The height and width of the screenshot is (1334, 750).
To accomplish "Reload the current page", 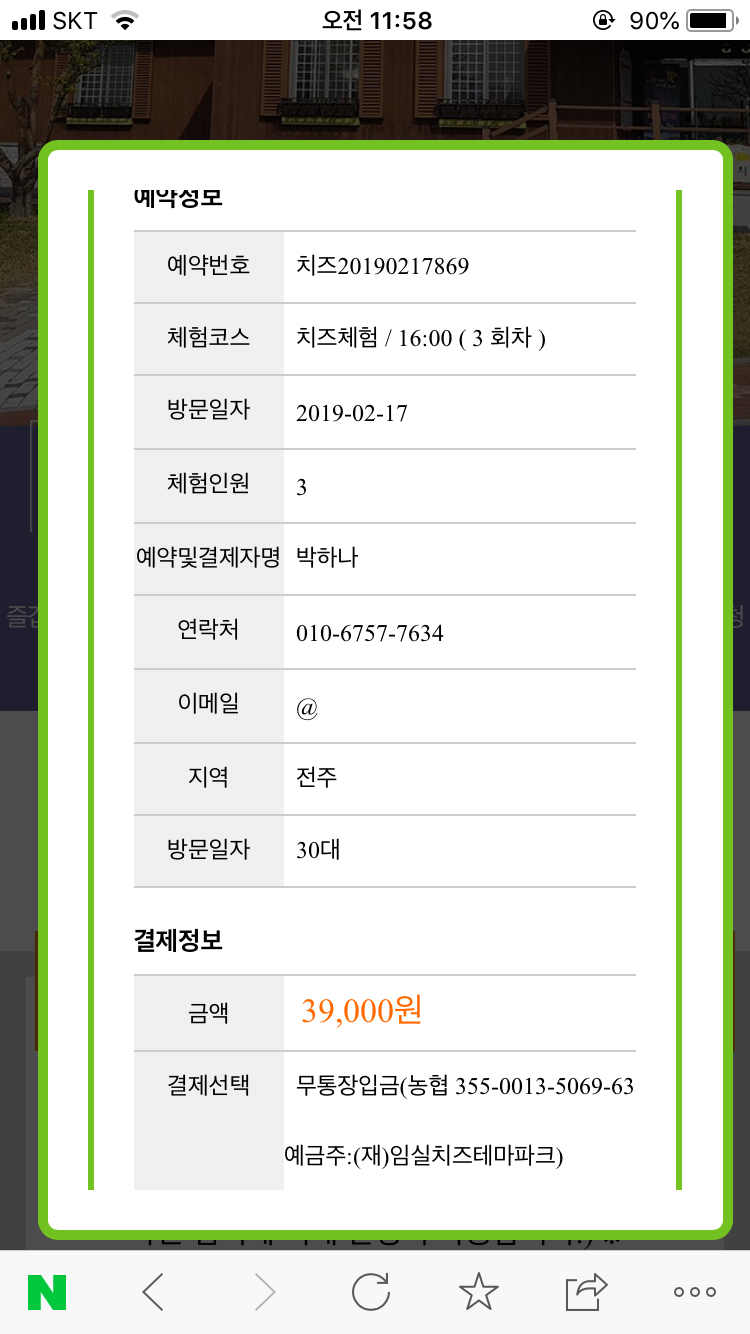I will (371, 1292).
